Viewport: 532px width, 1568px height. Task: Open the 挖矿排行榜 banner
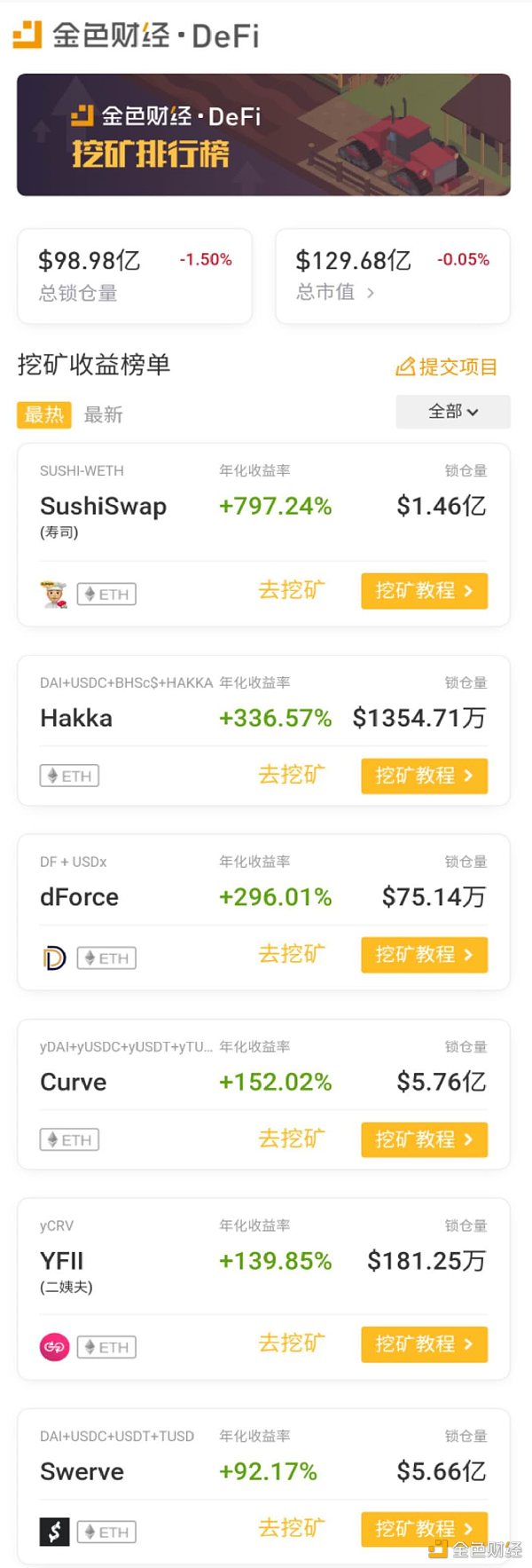click(263, 135)
